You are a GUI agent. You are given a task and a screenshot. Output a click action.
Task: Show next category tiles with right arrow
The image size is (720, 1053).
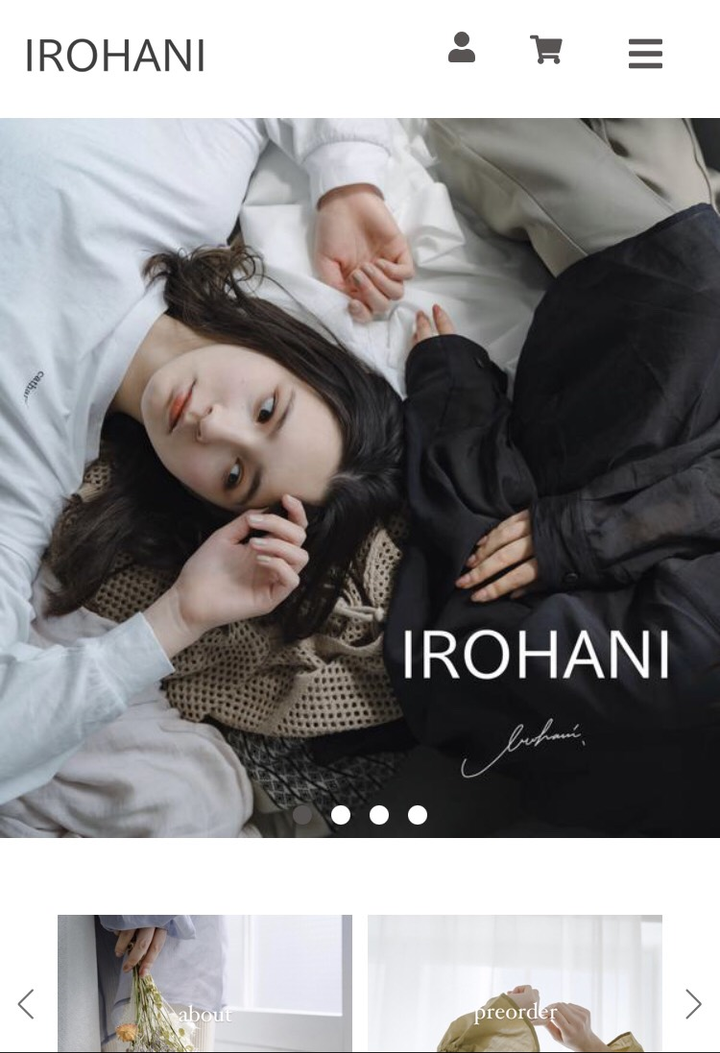(x=693, y=1004)
